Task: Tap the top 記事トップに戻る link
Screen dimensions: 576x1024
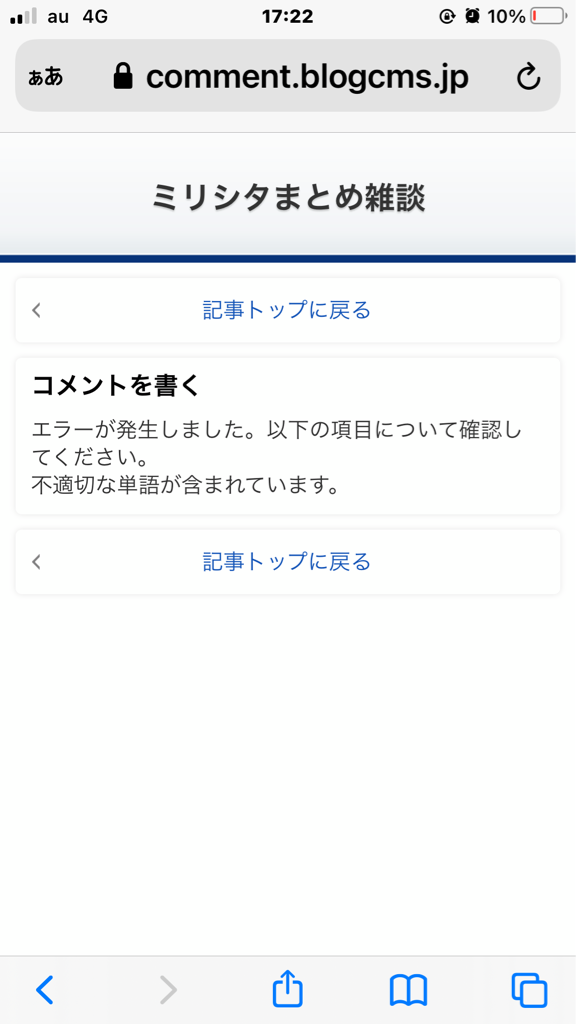Action: [x=288, y=310]
